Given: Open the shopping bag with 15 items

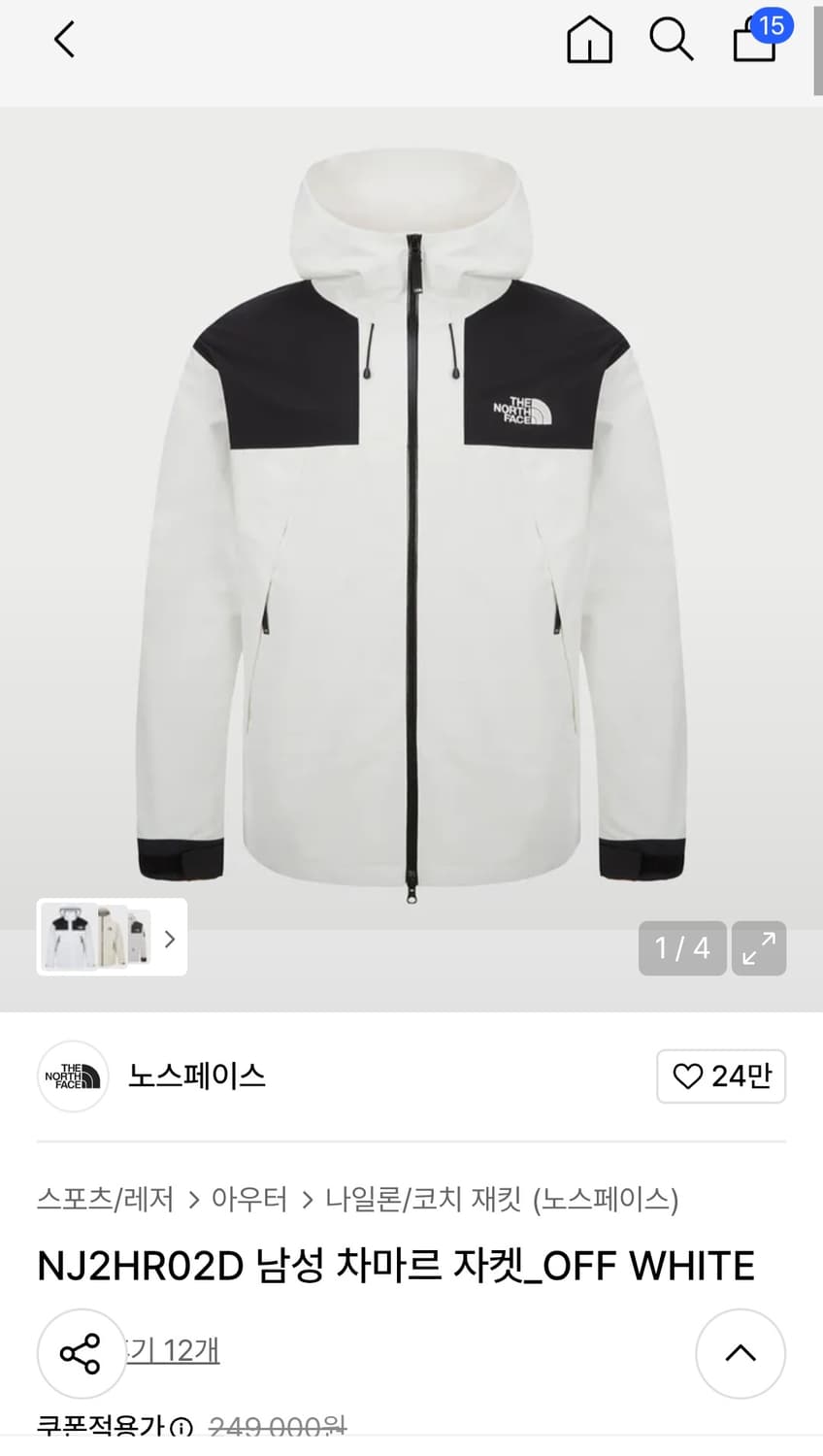Looking at the screenshot, I should point(757,39).
